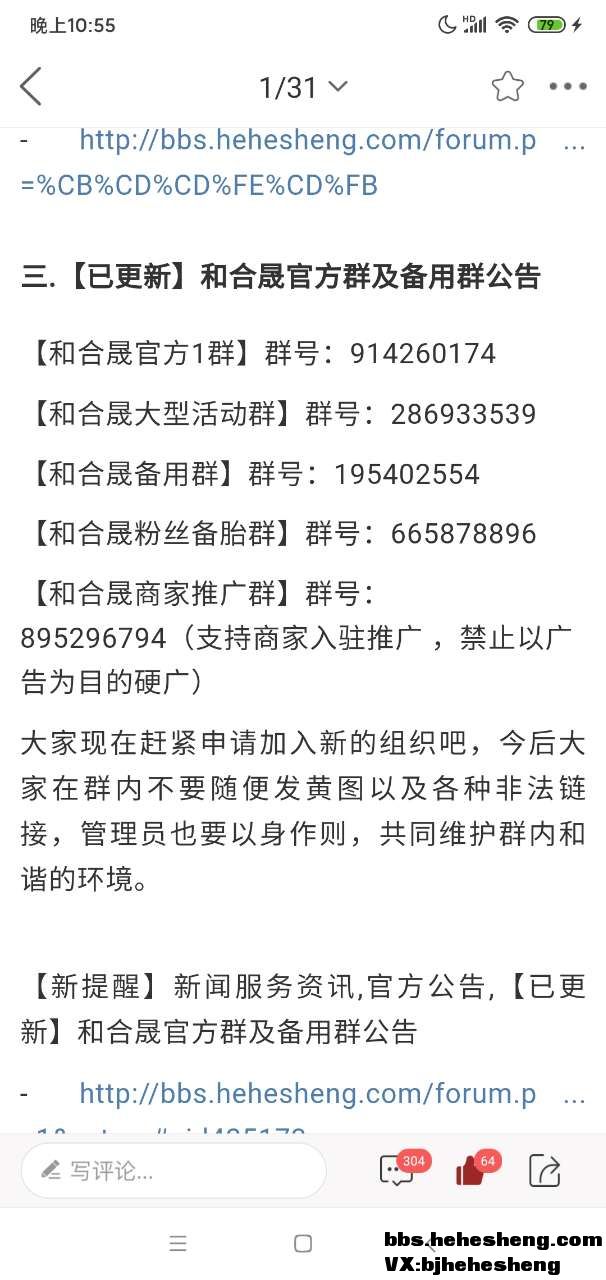The width and height of the screenshot is (606, 1280).
Task: Share this post
Action: tap(544, 1171)
